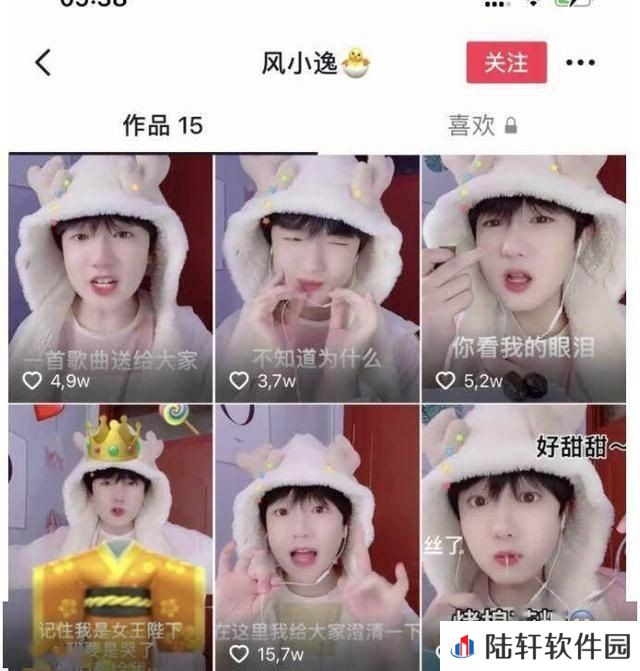View the video captioned 记住我是女王陛下
The image size is (640, 671).
pyautogui.click(x=110, y=530)
